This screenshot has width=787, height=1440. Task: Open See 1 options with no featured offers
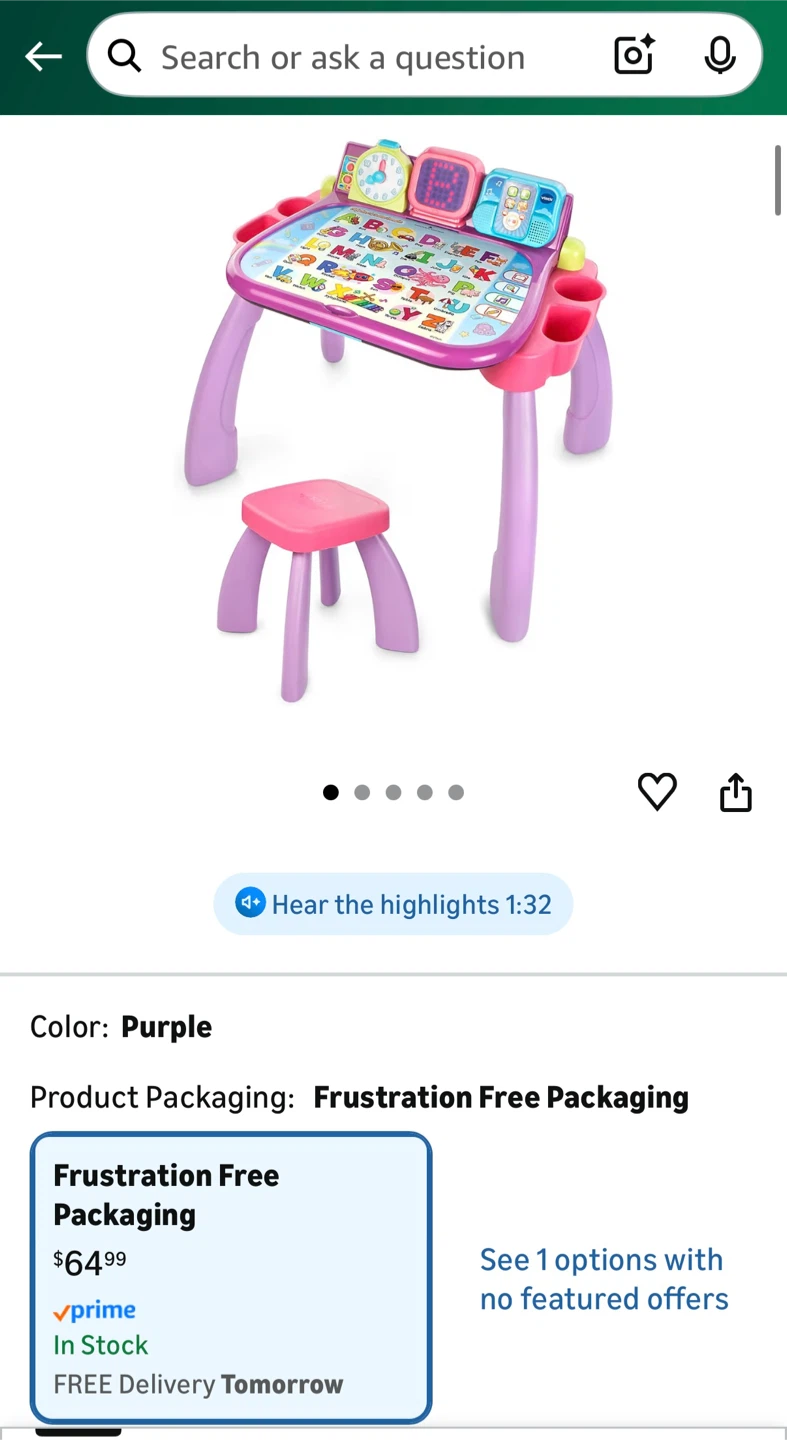click(x=604, y=1278)
